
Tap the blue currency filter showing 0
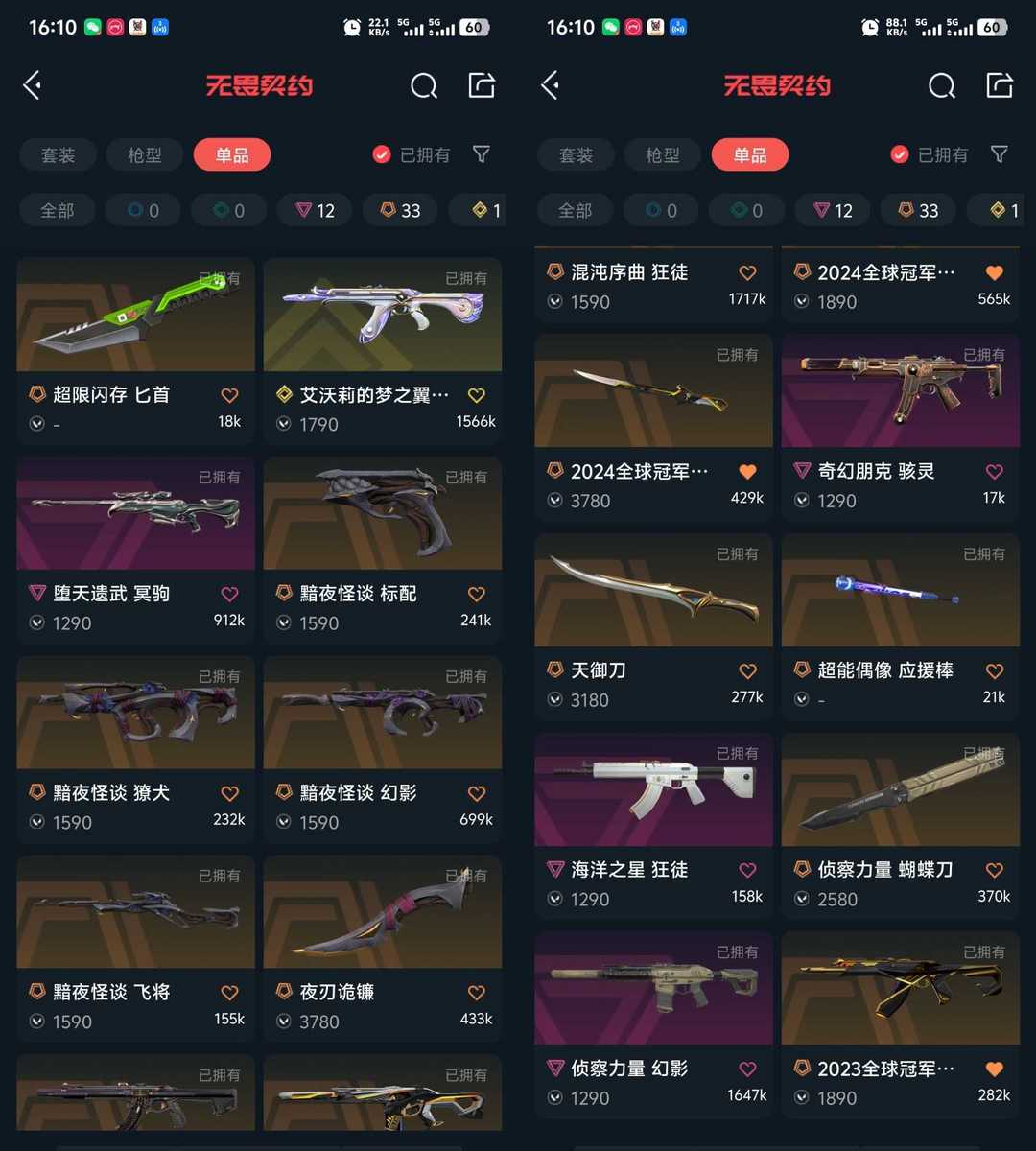point(142,210)
